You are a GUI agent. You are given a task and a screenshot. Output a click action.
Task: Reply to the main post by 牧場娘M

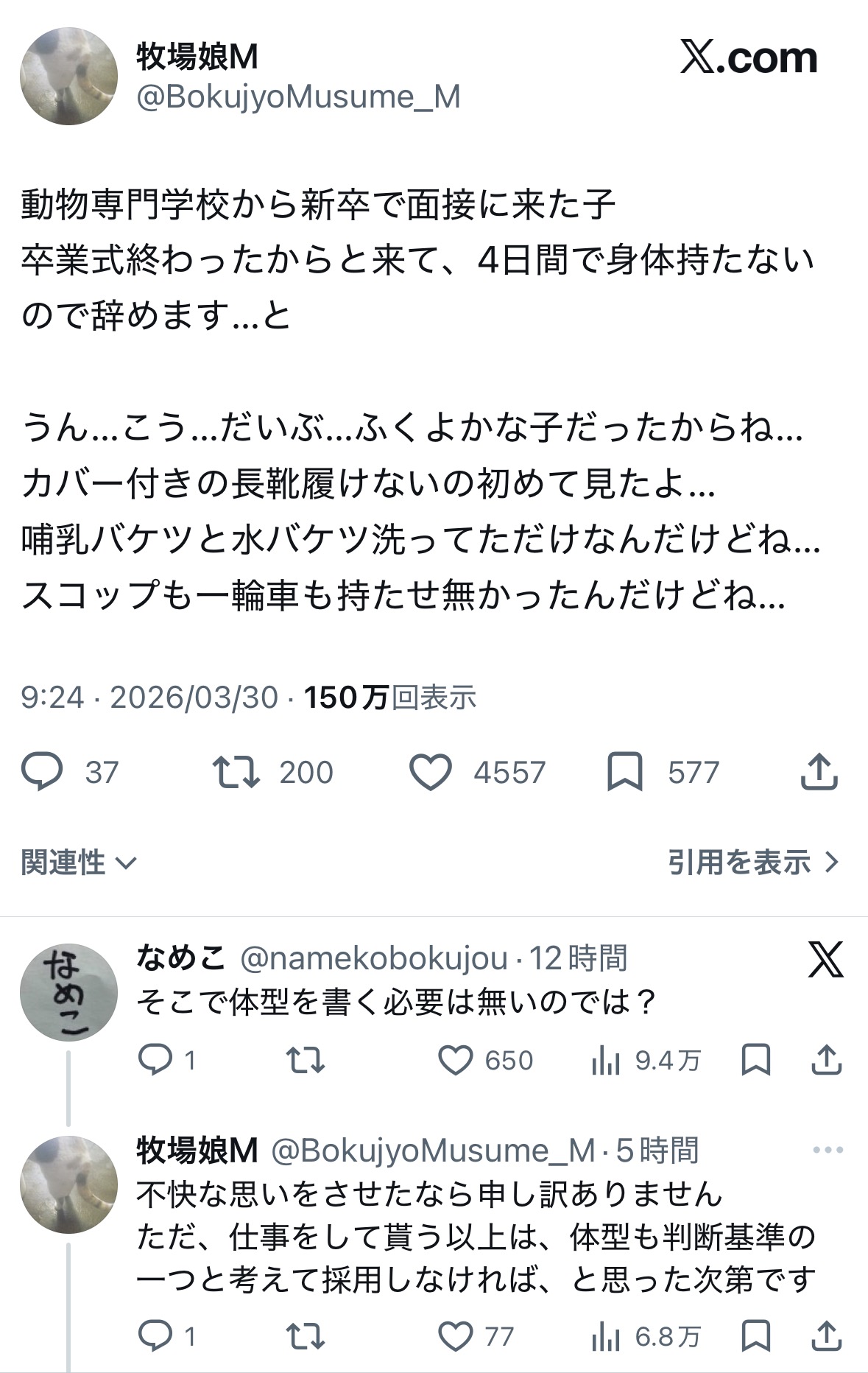click(42, 772)
